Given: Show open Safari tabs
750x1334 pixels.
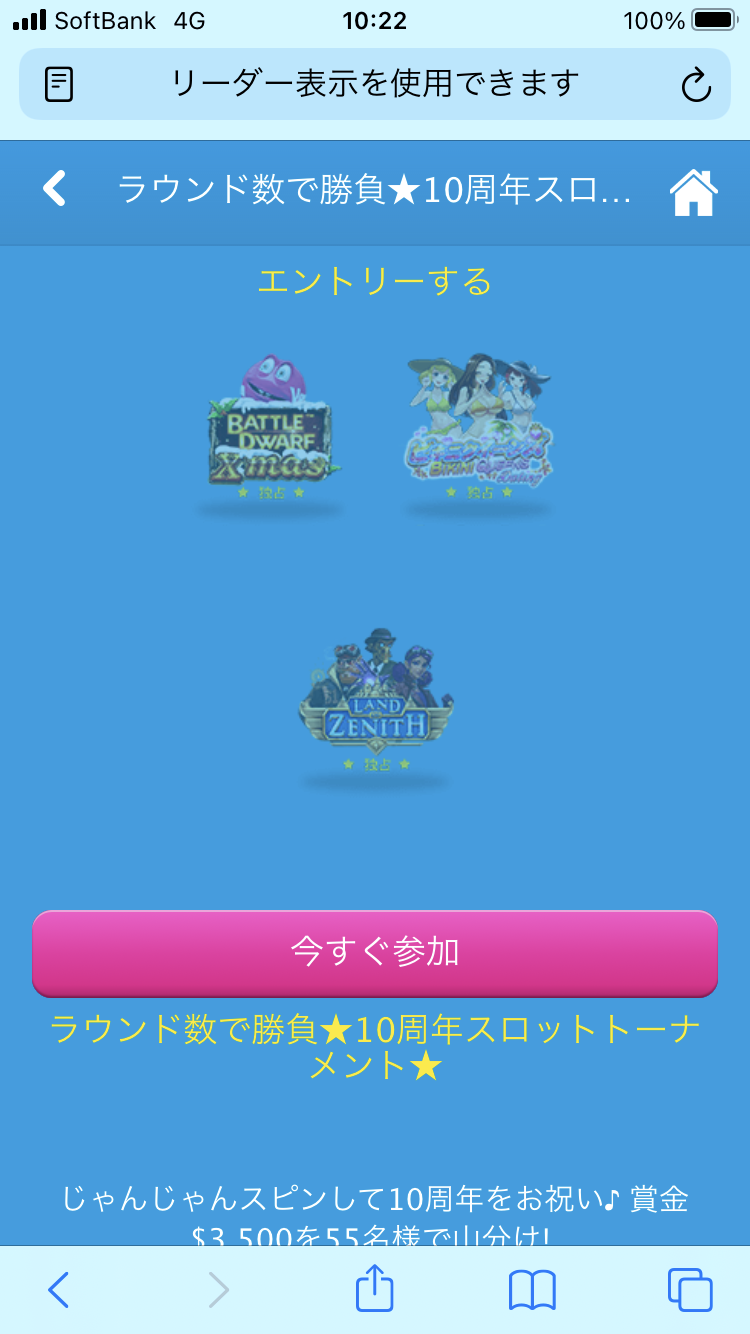Looking at the screenshot, I should click(690, 1289).
